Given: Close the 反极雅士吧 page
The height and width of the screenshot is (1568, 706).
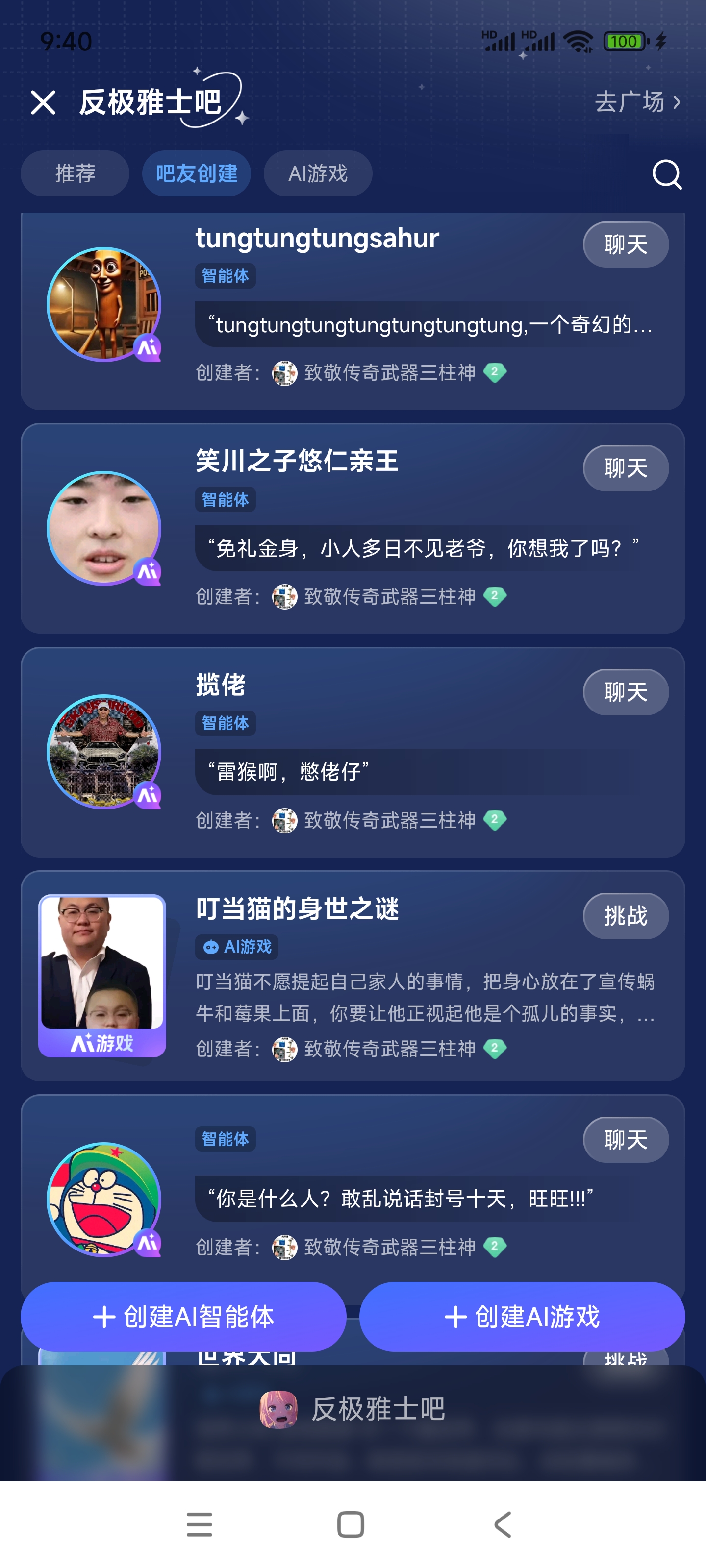Looking at the screenshot, I should click(x=43, y=102).
